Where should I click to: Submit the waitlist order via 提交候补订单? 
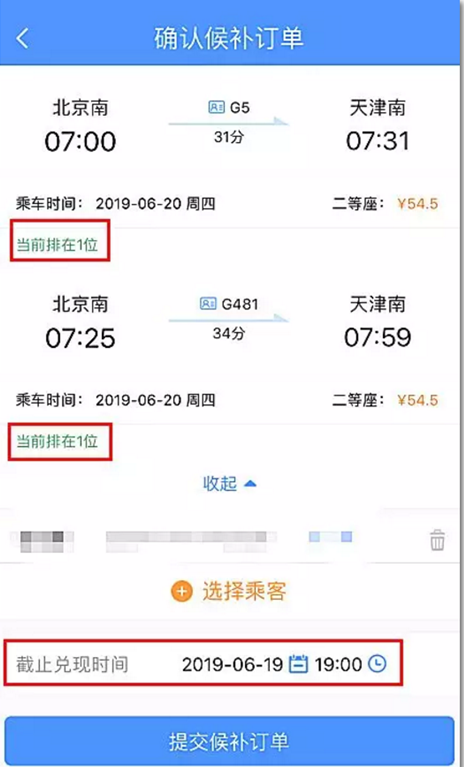point(229,741)
